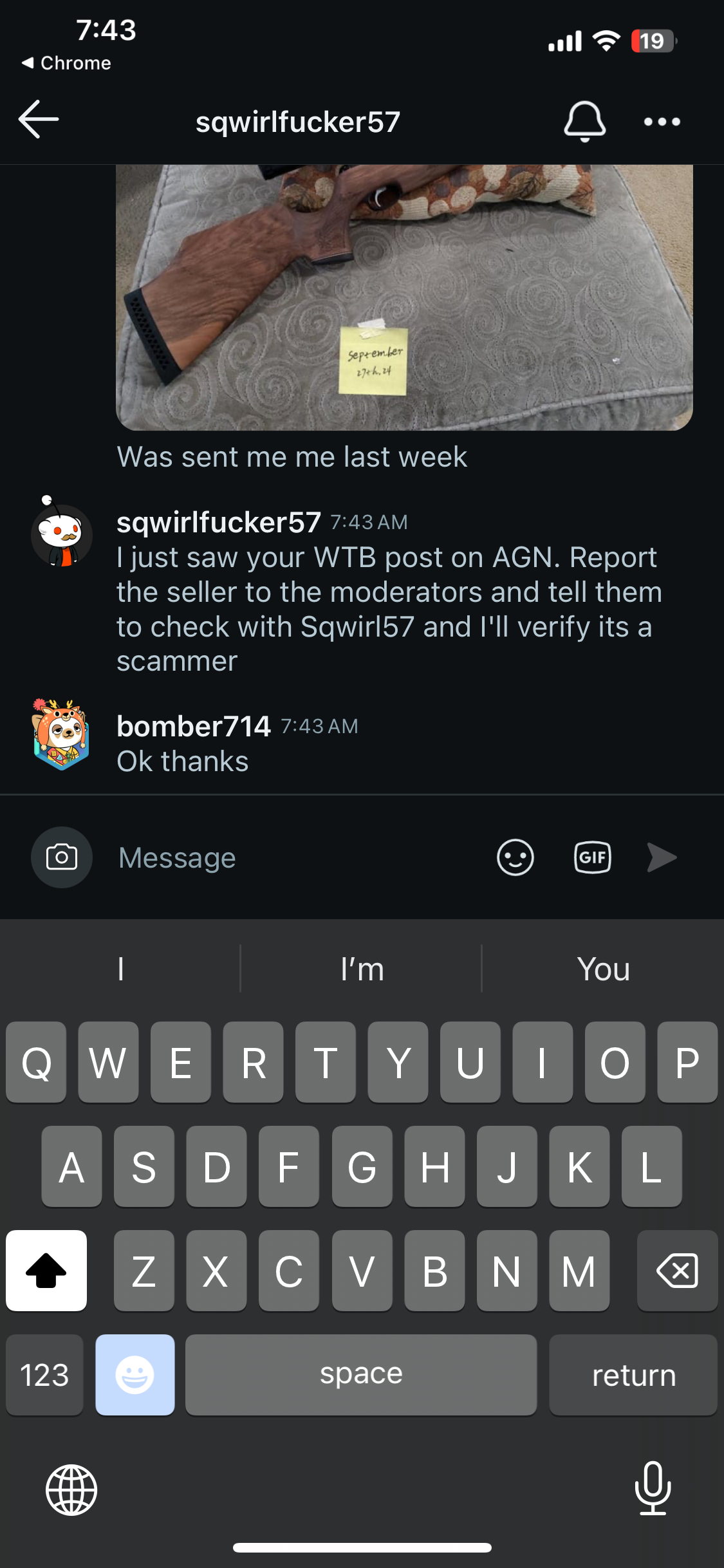Switch the keyboard to 123 numbers
Image resolution: width=724 pixels, height=1568 pixels.
coord(44,1375)
